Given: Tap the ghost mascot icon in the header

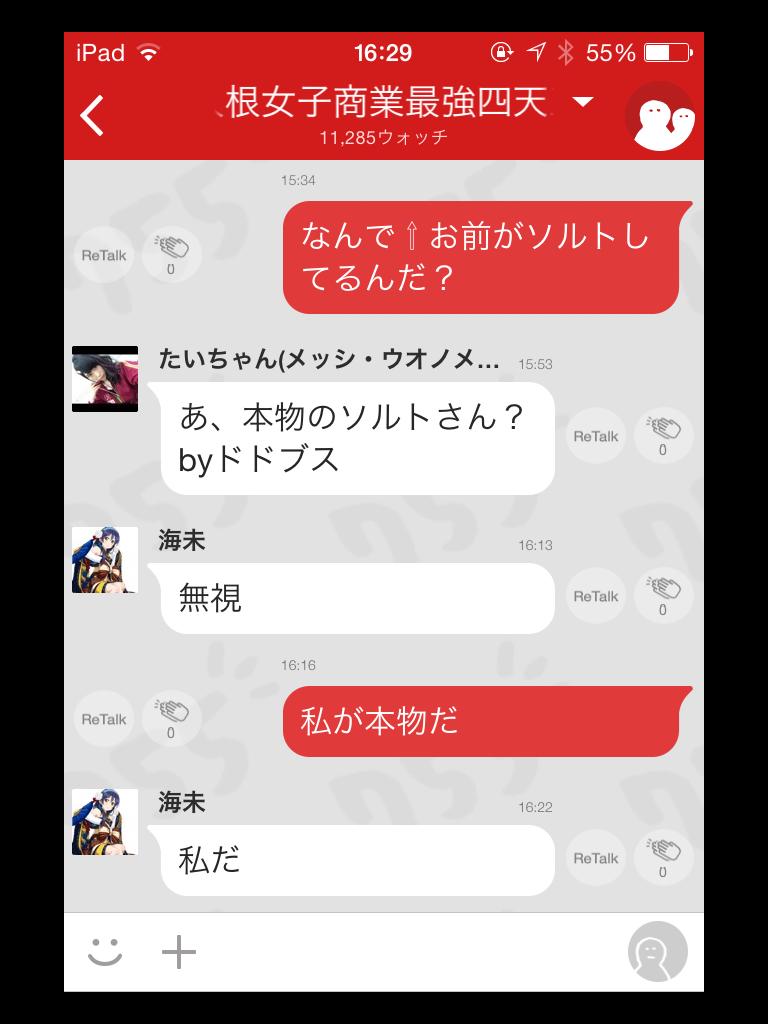Looking at the screenshot, I should (662, 121).
